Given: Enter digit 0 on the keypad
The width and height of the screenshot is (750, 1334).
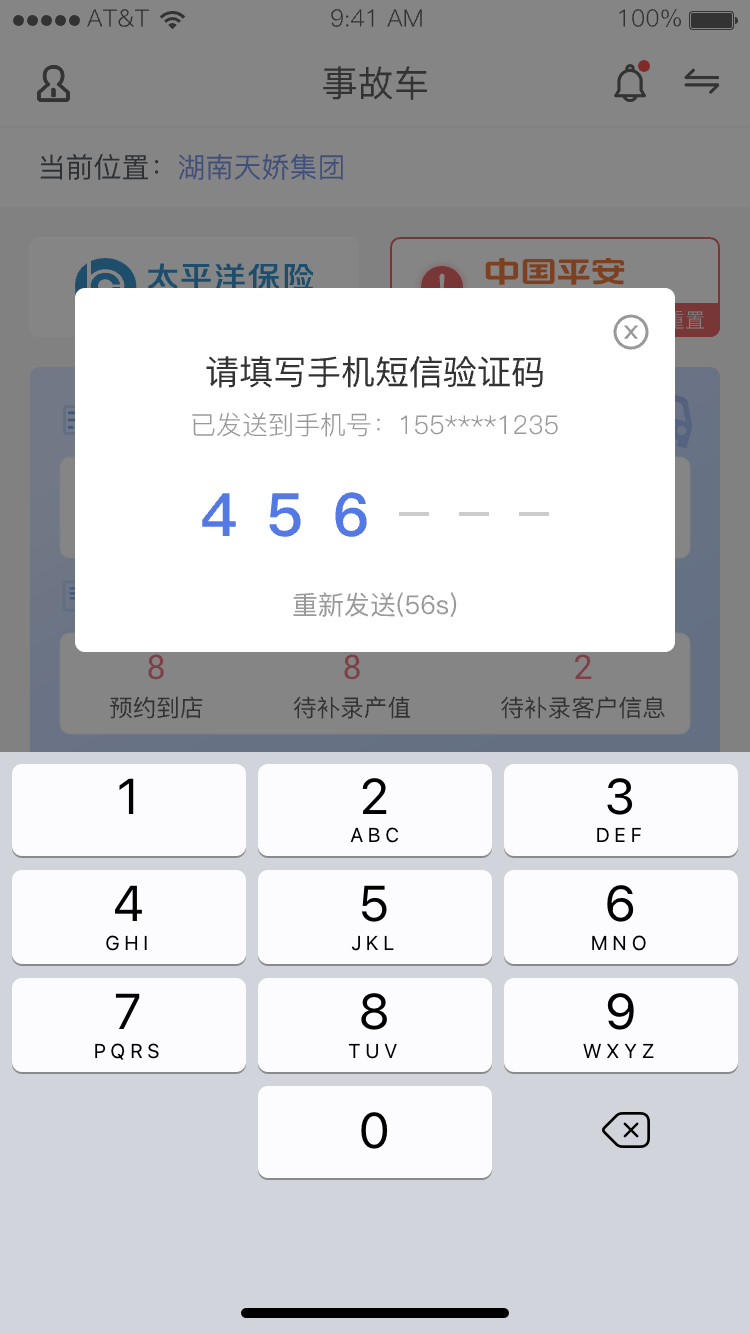Looking at the screenshot, I should [x=374, y=1132].
